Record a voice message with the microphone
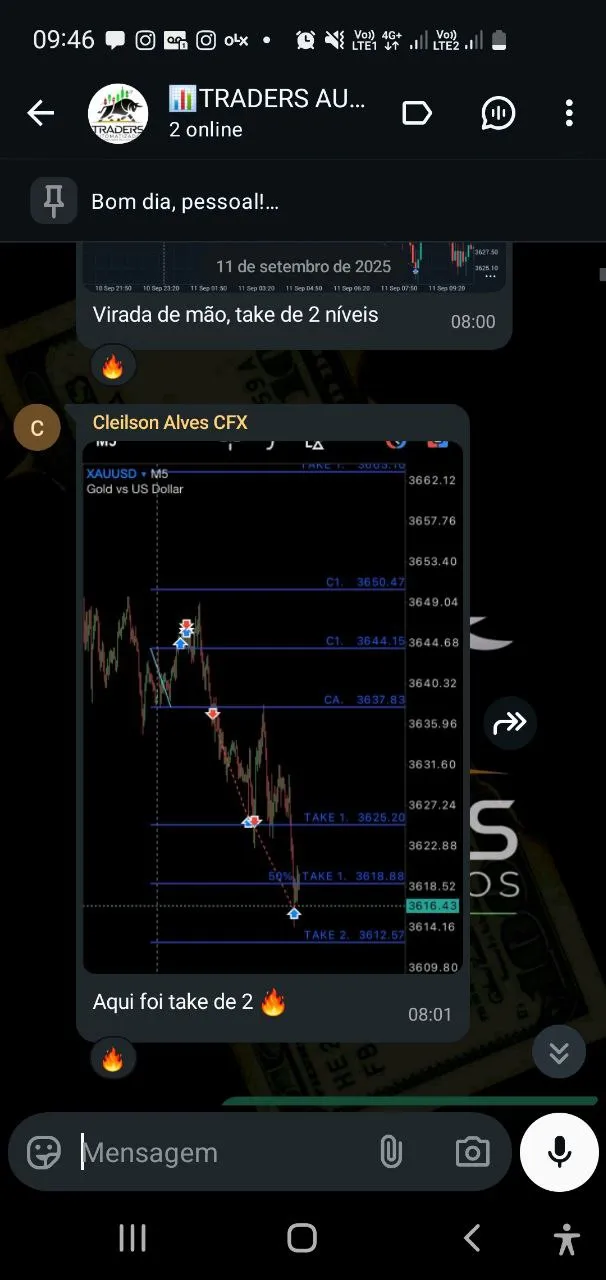This screenshot has height=1280, width=606. 559,1153
